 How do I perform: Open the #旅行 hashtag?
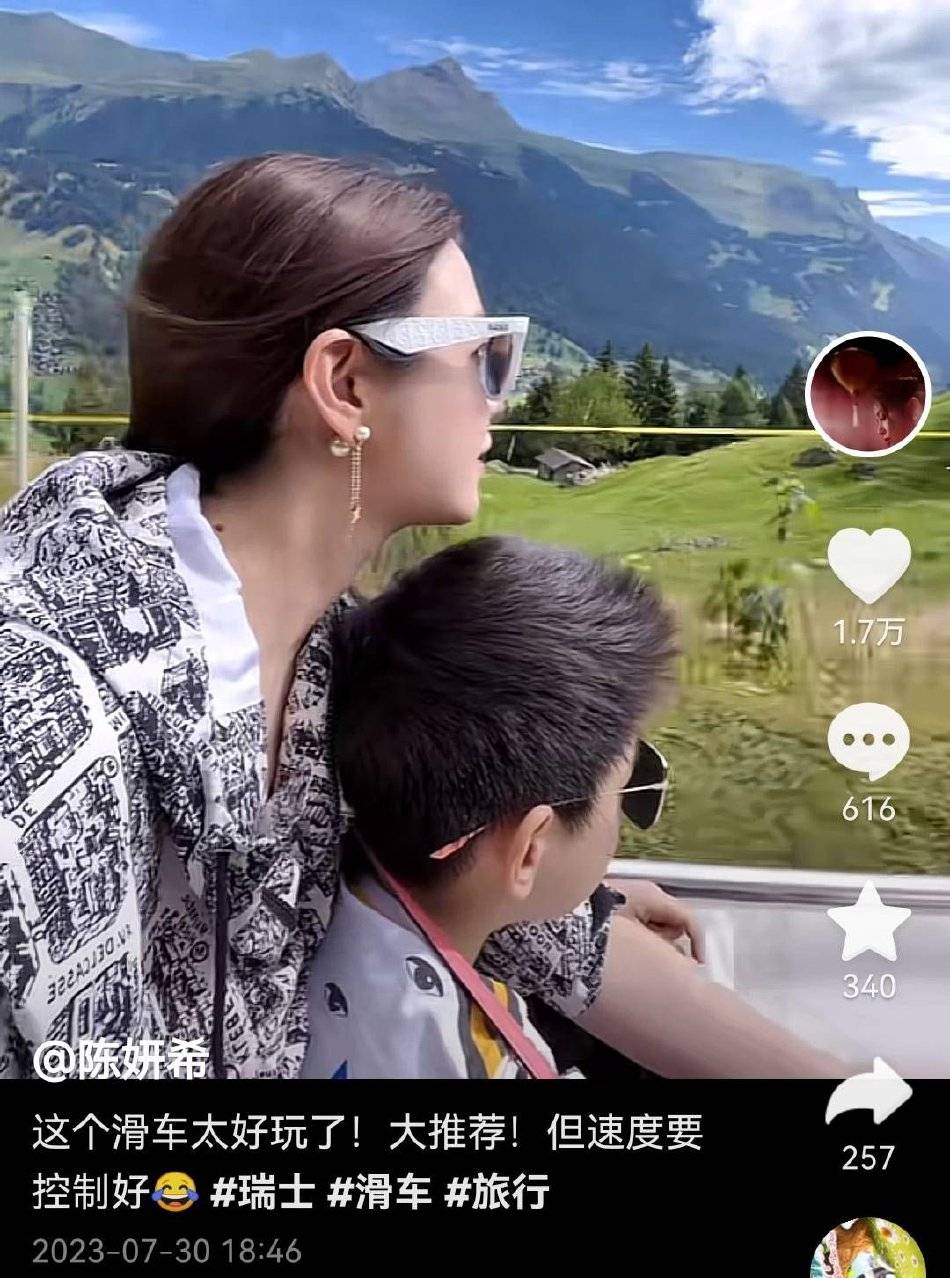click(x=497, y=1192)
